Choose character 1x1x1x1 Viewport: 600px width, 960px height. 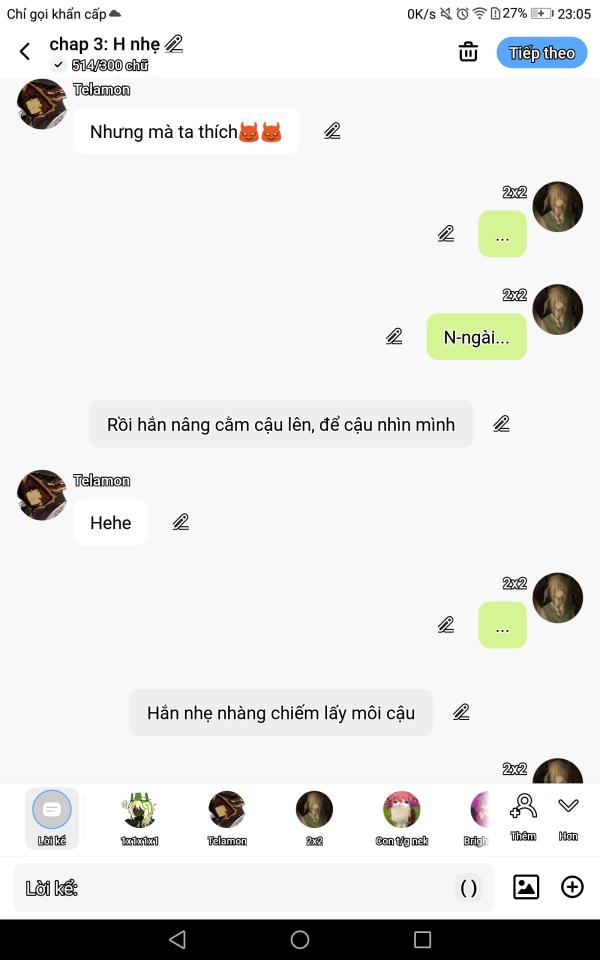coord(140,817)
